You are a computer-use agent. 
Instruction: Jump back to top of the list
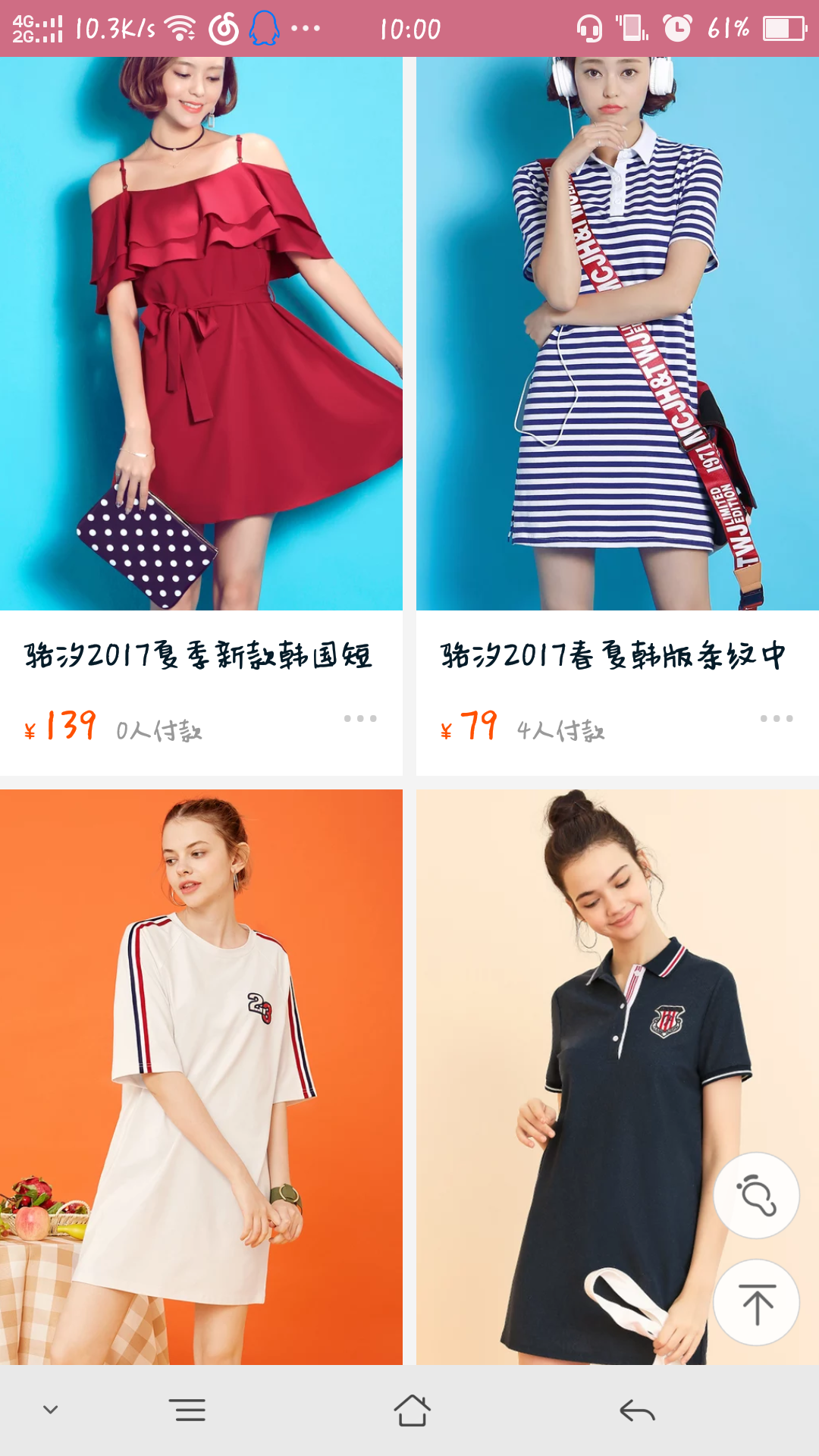756,1303
